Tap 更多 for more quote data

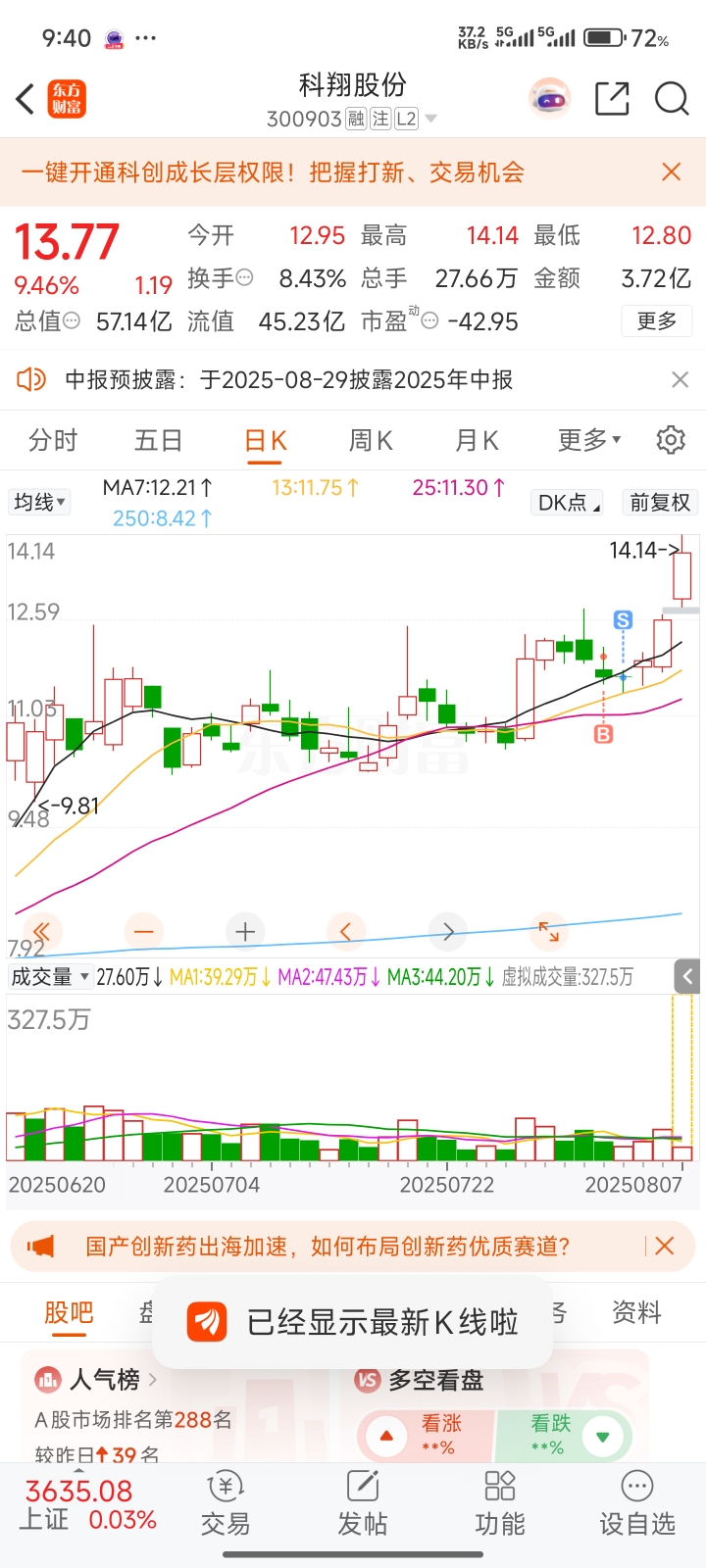tap(657, 321)
